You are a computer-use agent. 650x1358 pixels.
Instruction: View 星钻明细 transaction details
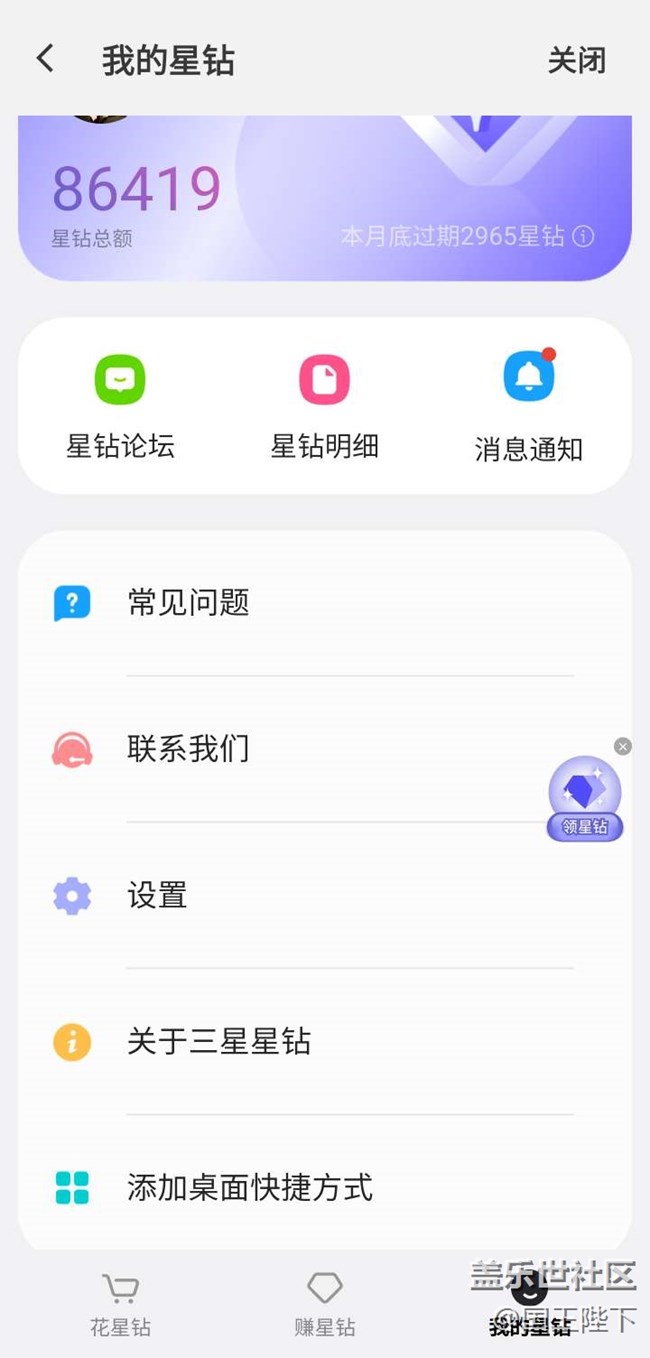pyautogui.click(x=324, y=406)
